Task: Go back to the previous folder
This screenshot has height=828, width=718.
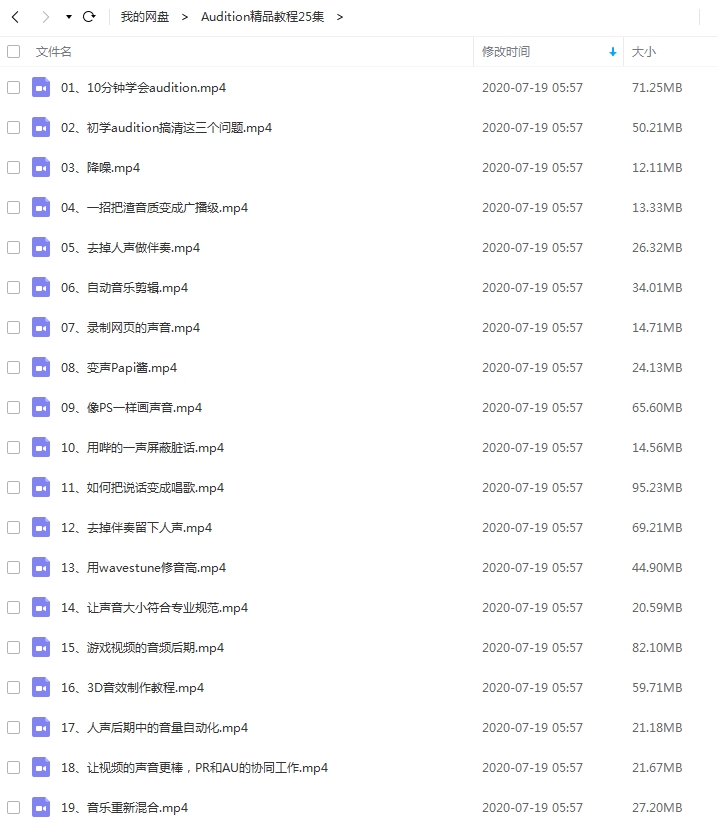Action: (x=15, y=17)
